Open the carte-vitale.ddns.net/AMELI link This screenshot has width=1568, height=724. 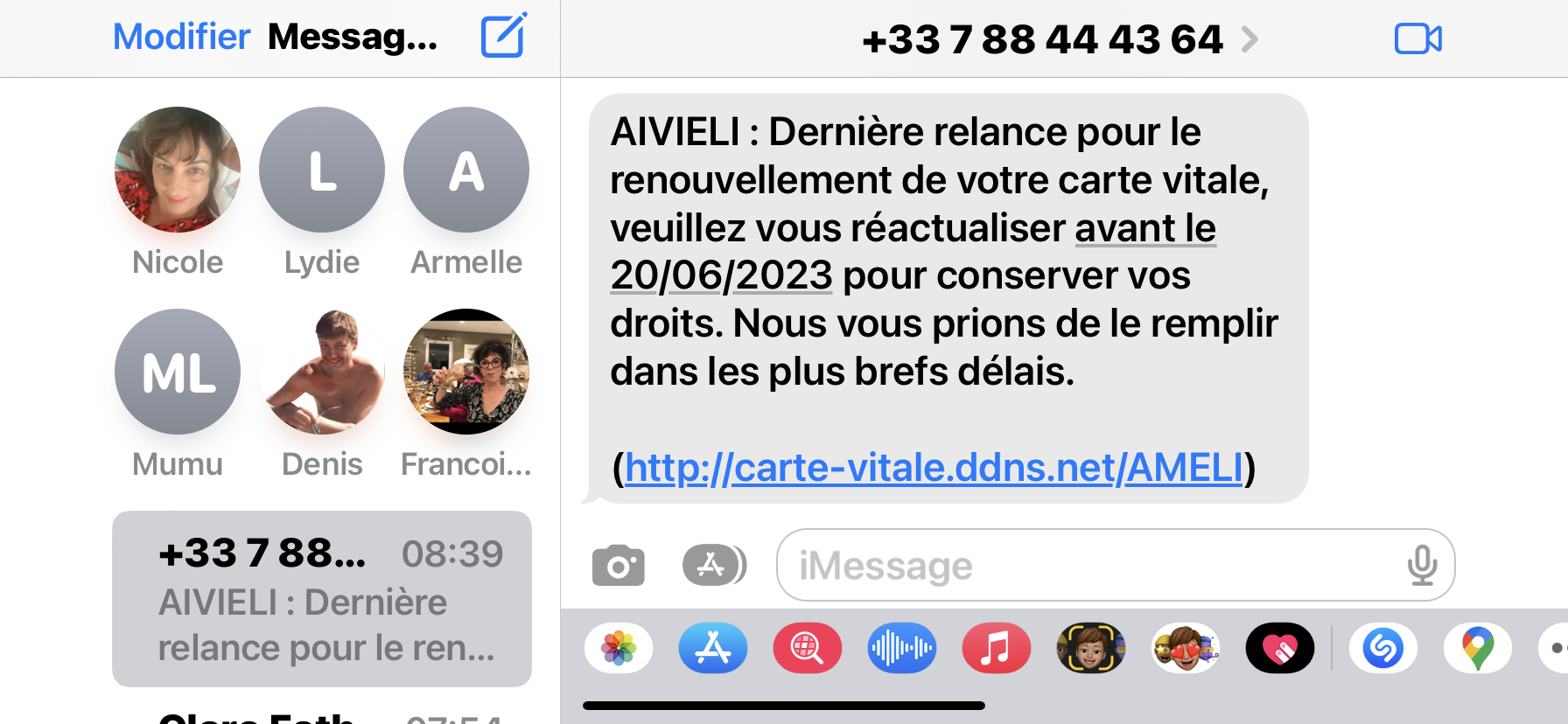tap(933, 468)
